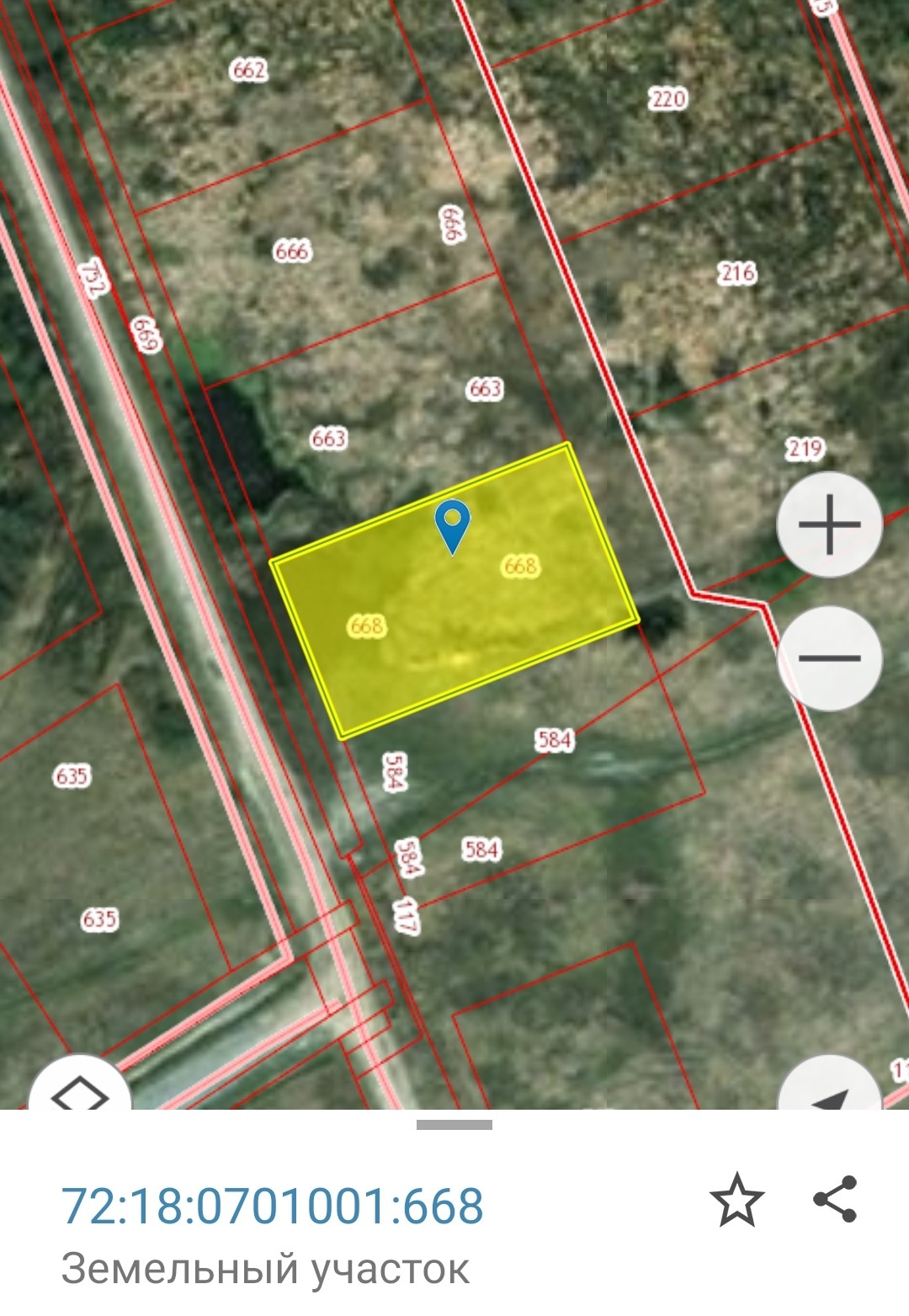Tap the bottom sheet drag handle
The image size is (909, 1316).
(454, 1124)
